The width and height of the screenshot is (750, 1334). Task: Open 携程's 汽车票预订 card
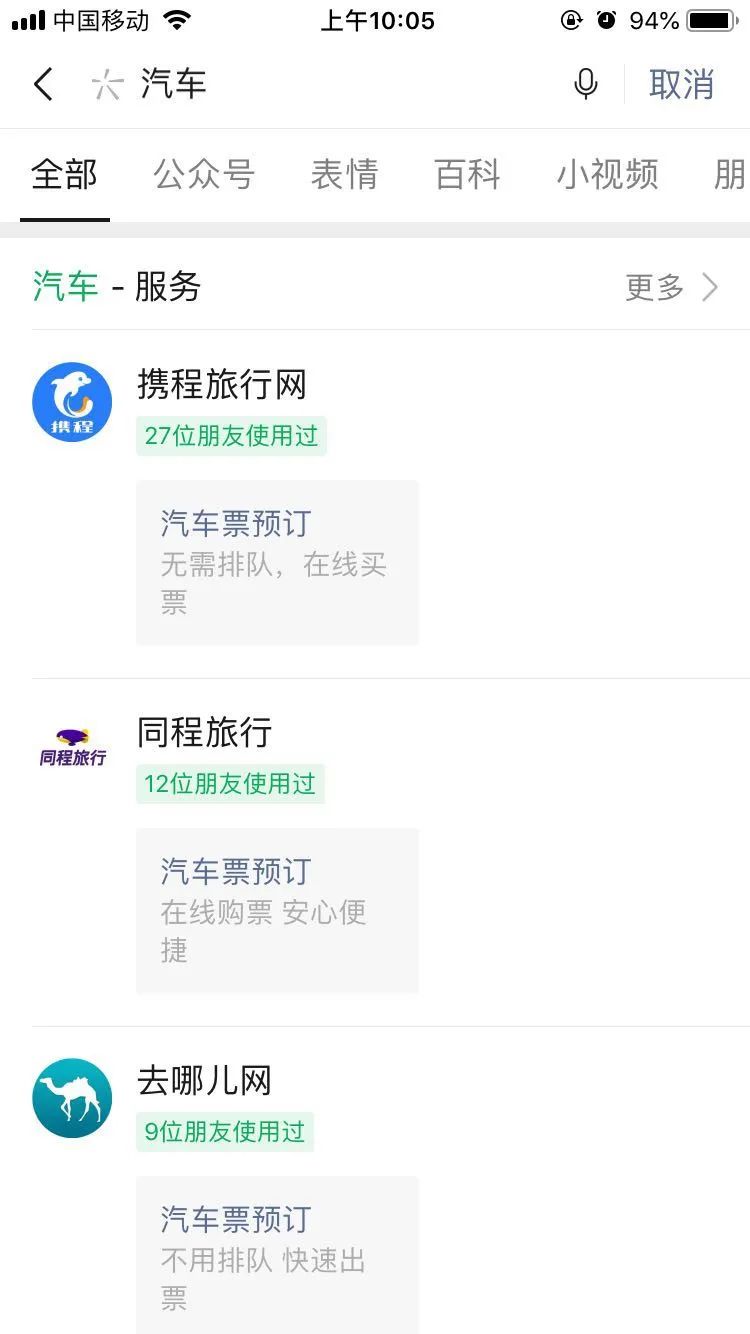click(277, 562)
